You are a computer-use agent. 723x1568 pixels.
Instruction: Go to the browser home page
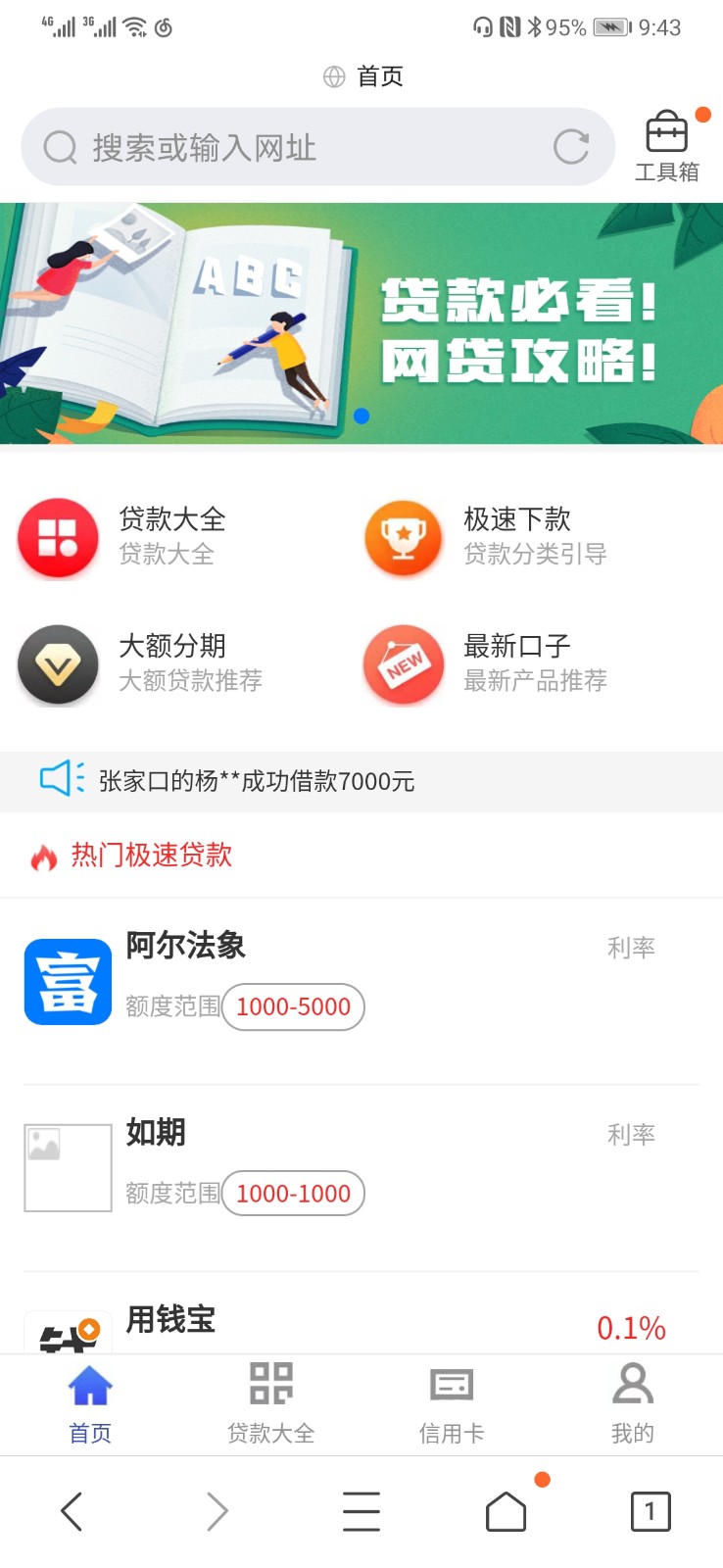tap(506, 1511)
